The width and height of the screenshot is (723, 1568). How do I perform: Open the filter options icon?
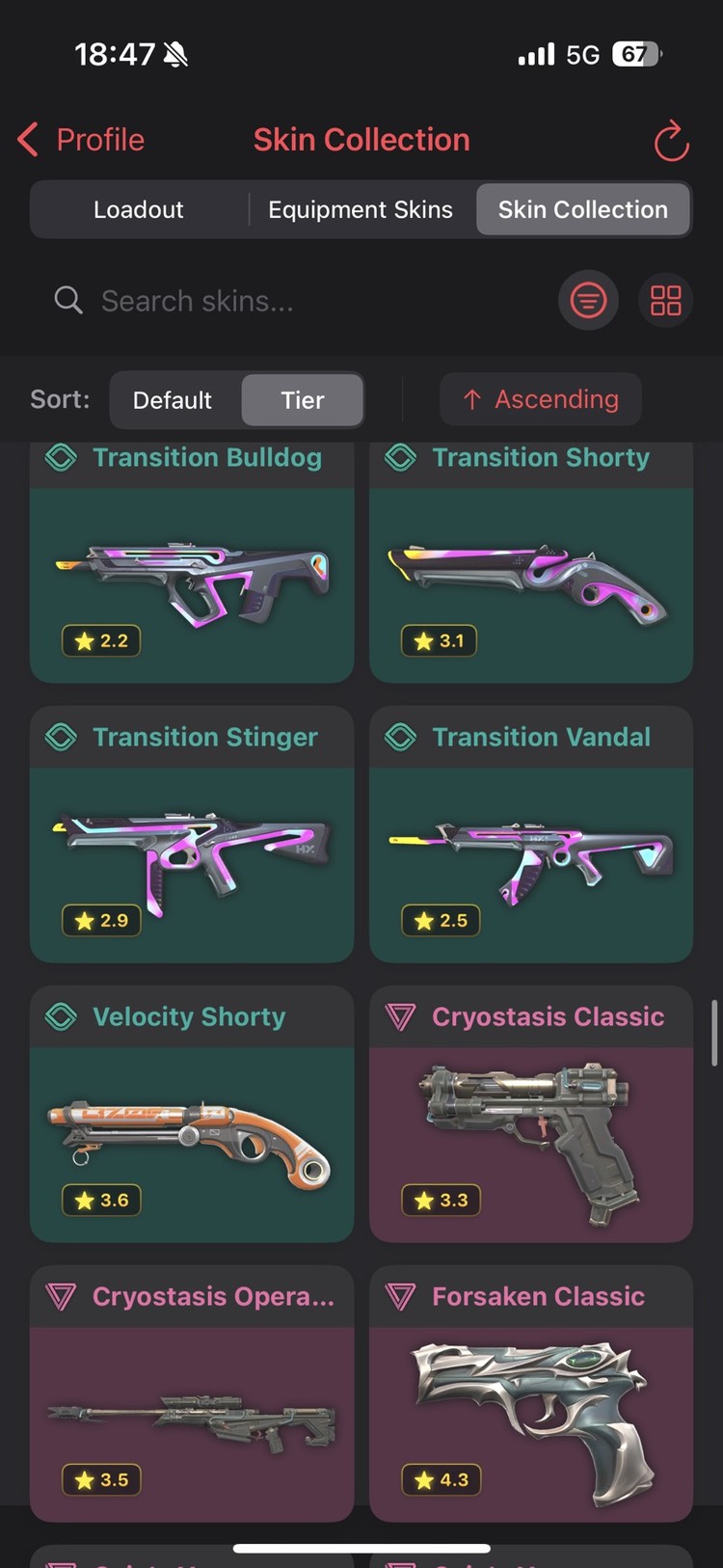[x=588, y=301]
